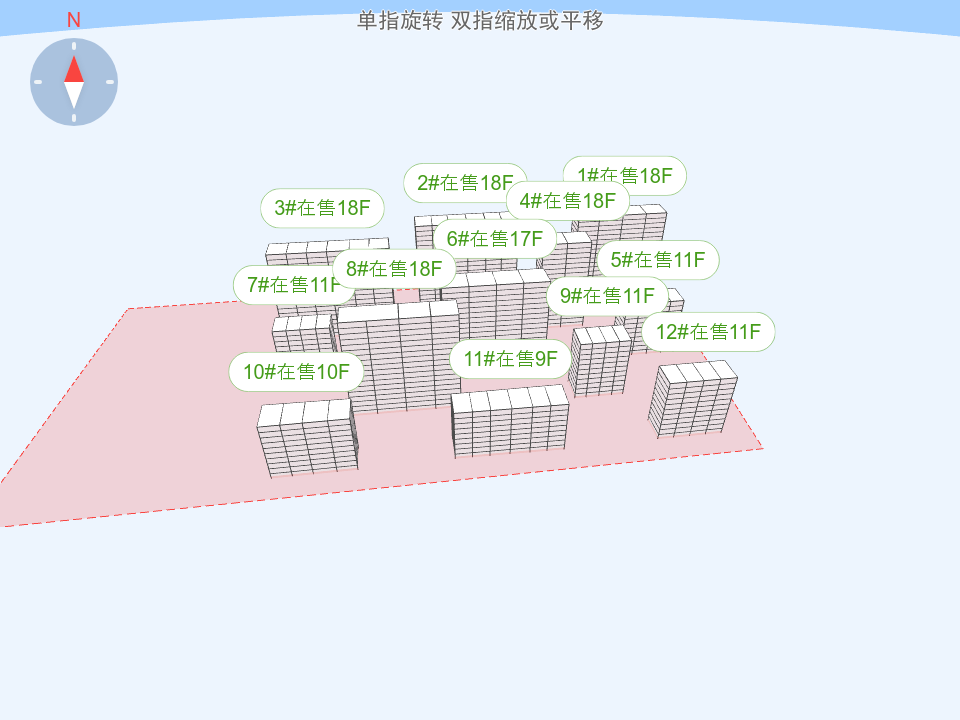Open building 3#在售18F details
The image size is (960, 720).
pos(322,208)
